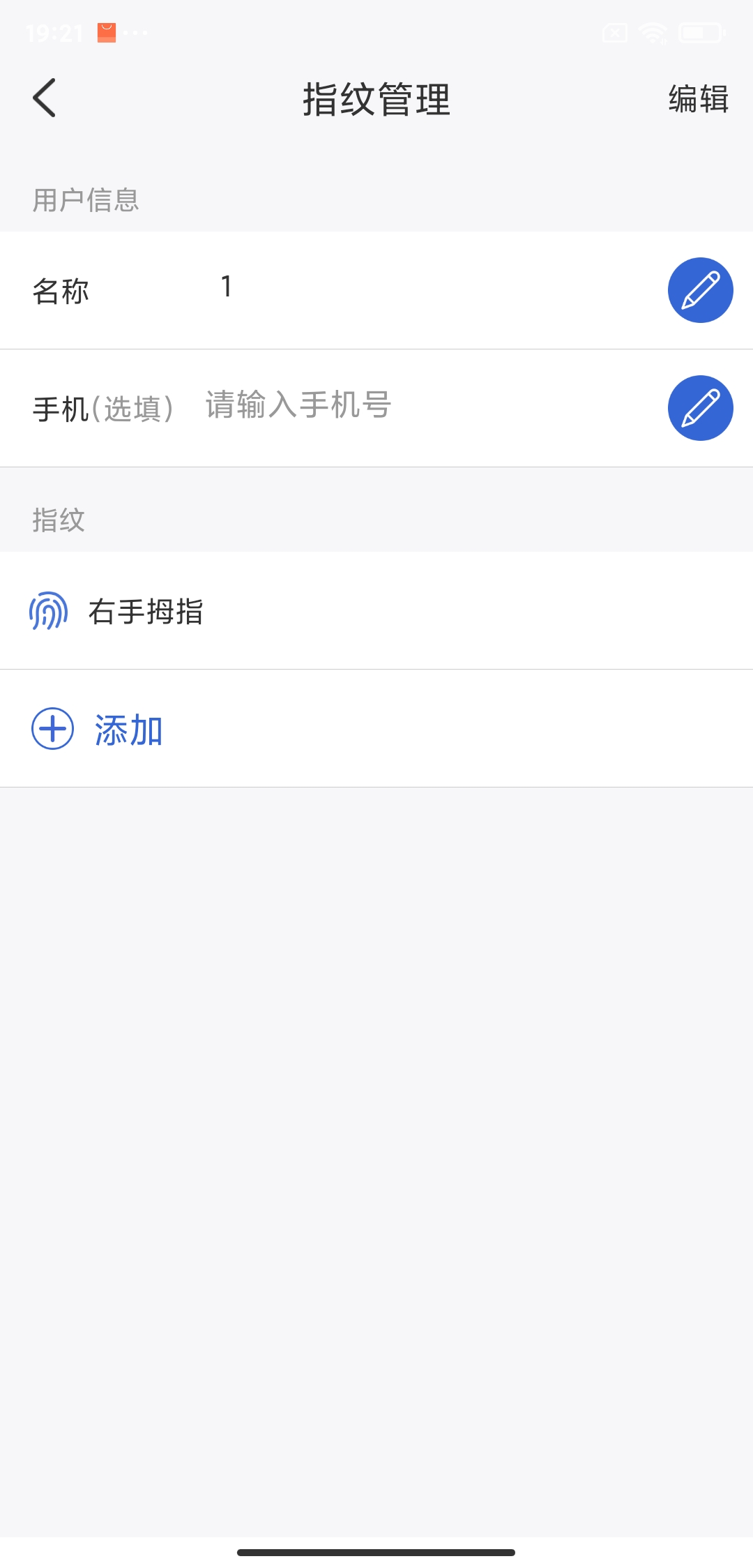Edit the 手机 number with its pencil icon

700,408
